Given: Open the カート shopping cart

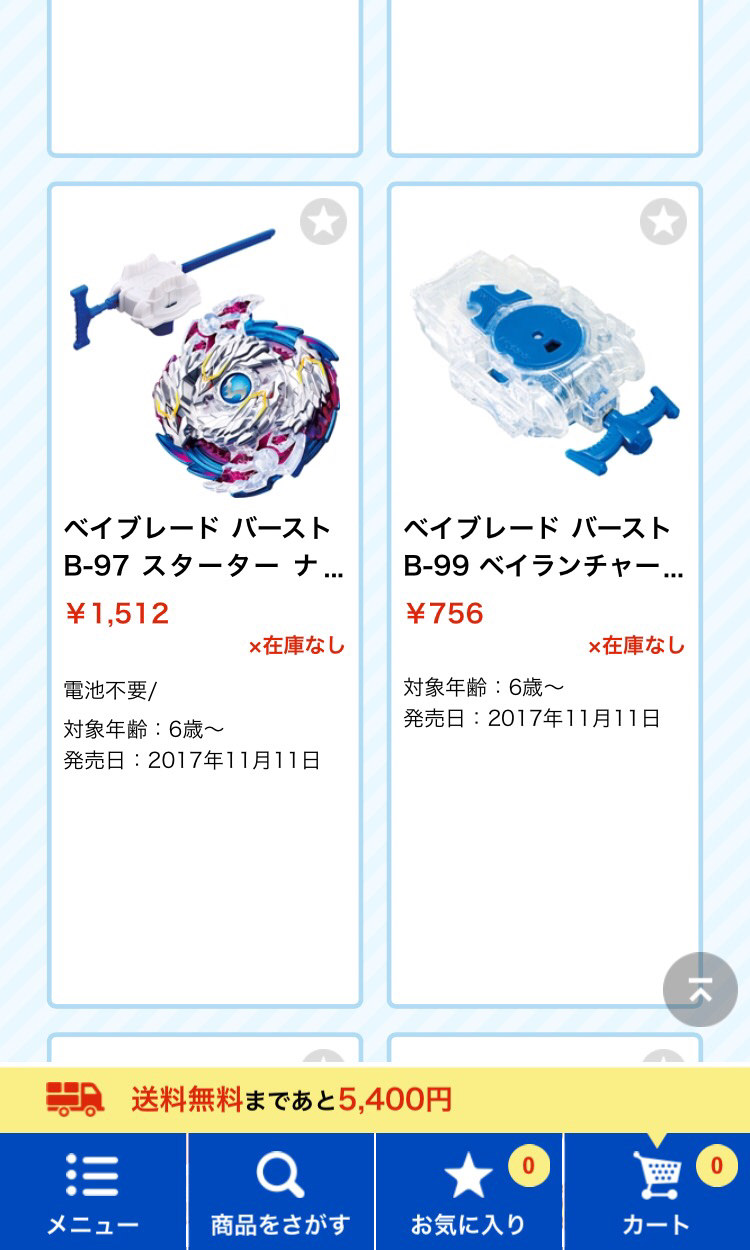Looking at the screenshot, I should pyautogui.click(x=657, y=1192).
